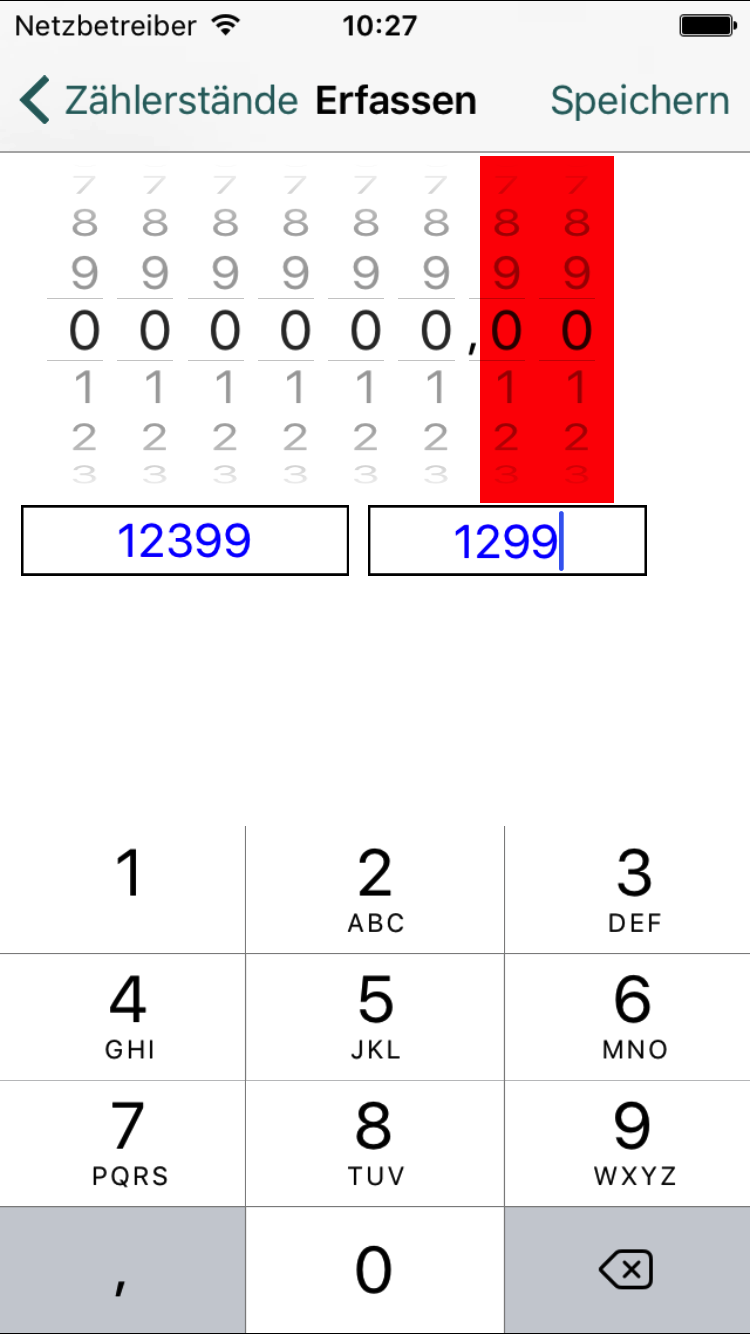Viewport: 750px width, 1334px height.
Task: Type digit 1 on the keypad
Action: [x=123, y=889]
